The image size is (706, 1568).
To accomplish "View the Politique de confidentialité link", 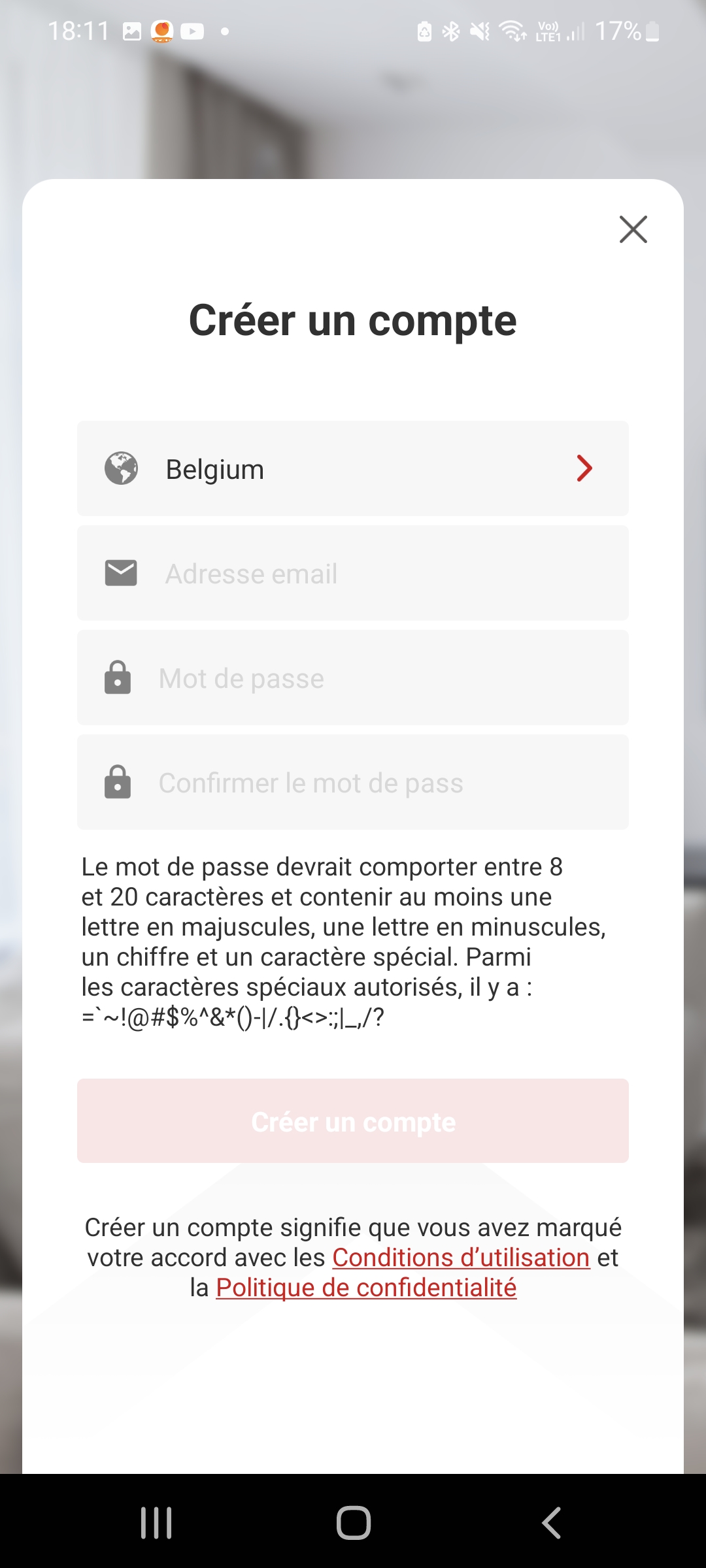I will 366,1287.
